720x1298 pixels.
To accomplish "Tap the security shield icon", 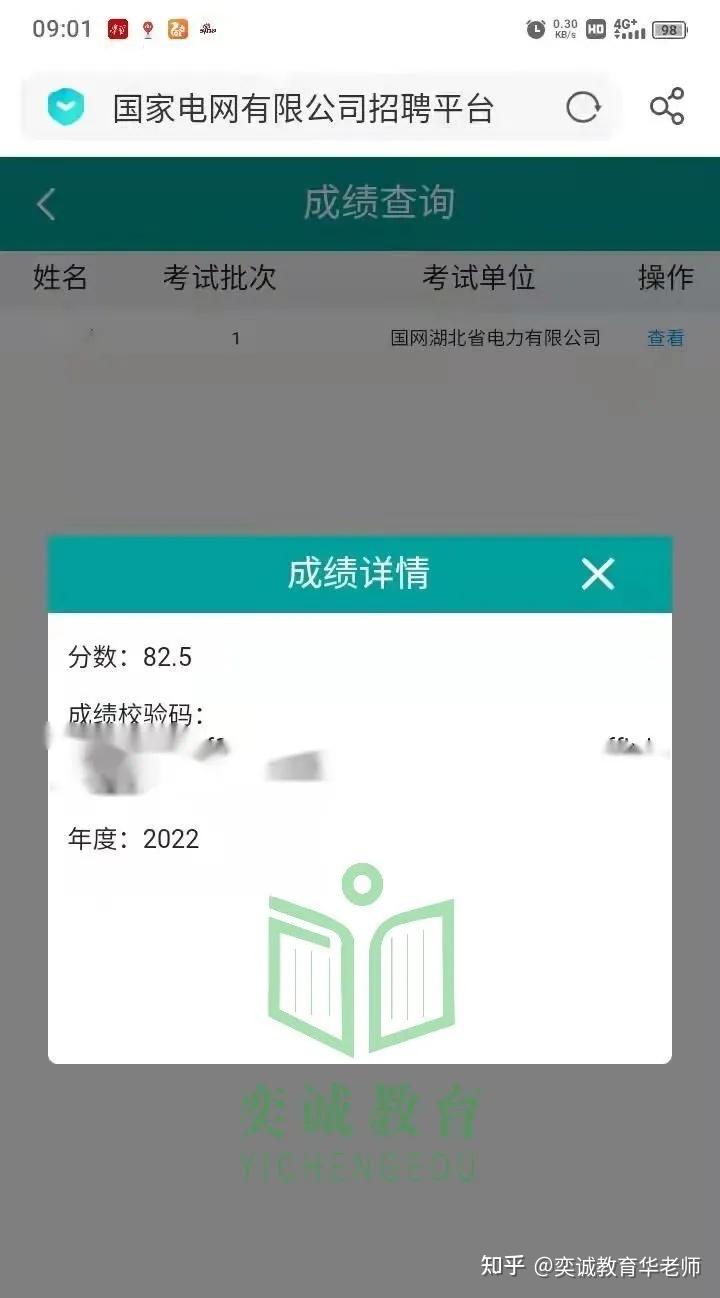I will pos(67,107).
